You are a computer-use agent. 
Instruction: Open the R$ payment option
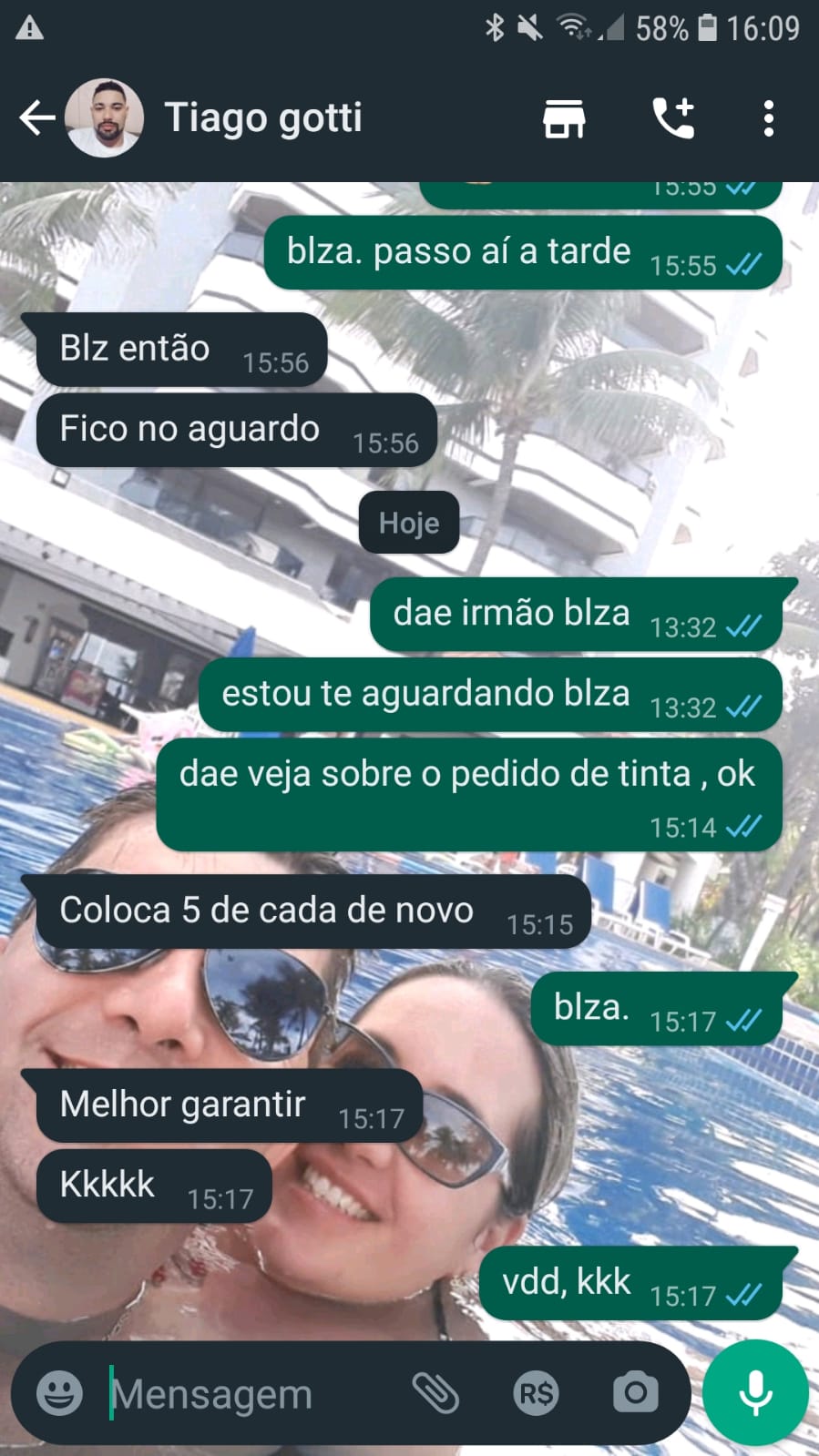(x=536, y=1393)
